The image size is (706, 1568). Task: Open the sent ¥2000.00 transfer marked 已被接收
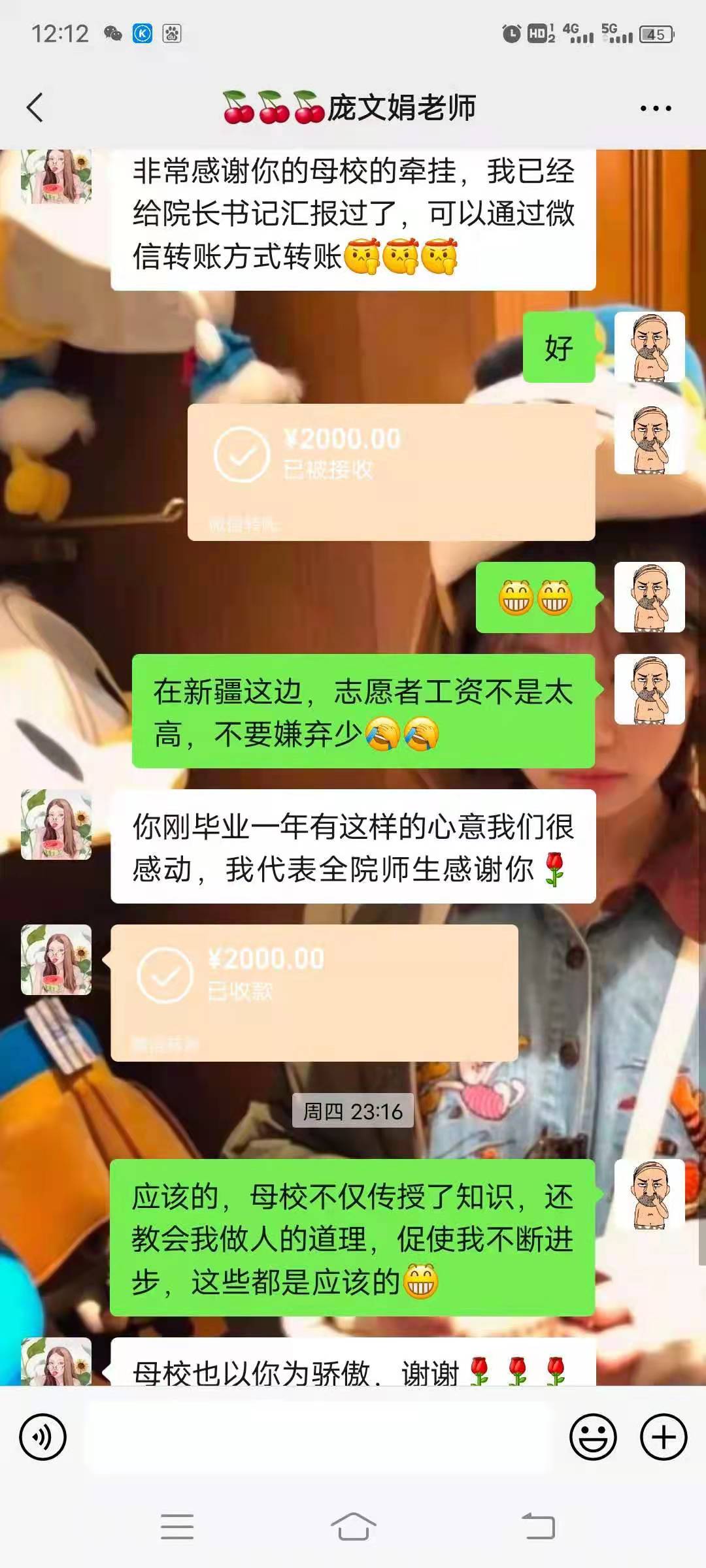pyautogui.click(x=391, y=472)
